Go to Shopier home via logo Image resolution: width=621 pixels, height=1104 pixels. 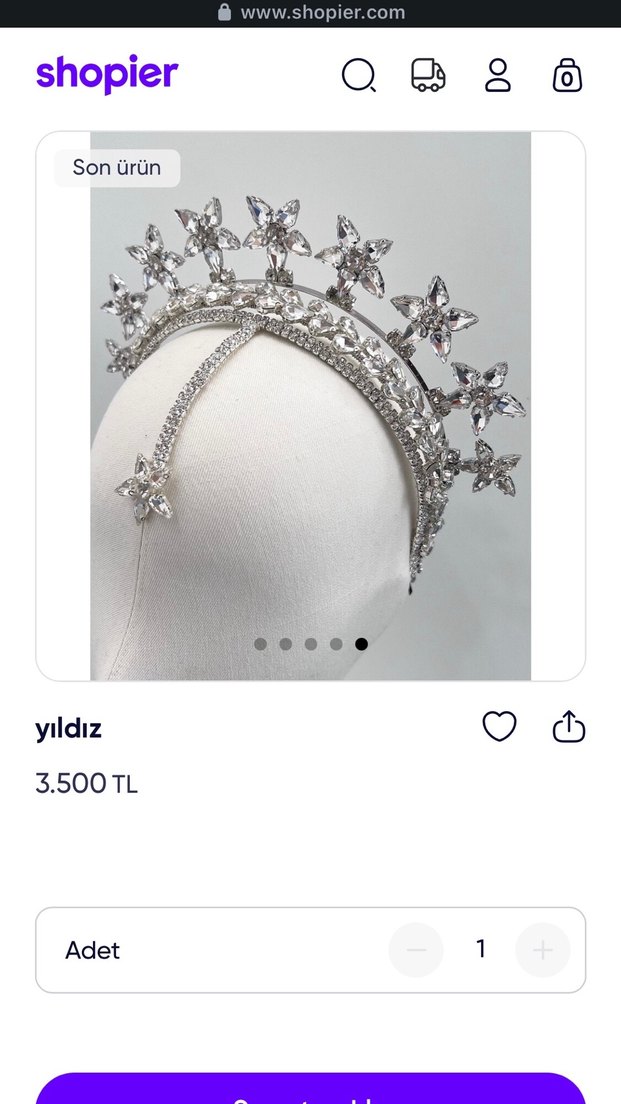(107, 73)
